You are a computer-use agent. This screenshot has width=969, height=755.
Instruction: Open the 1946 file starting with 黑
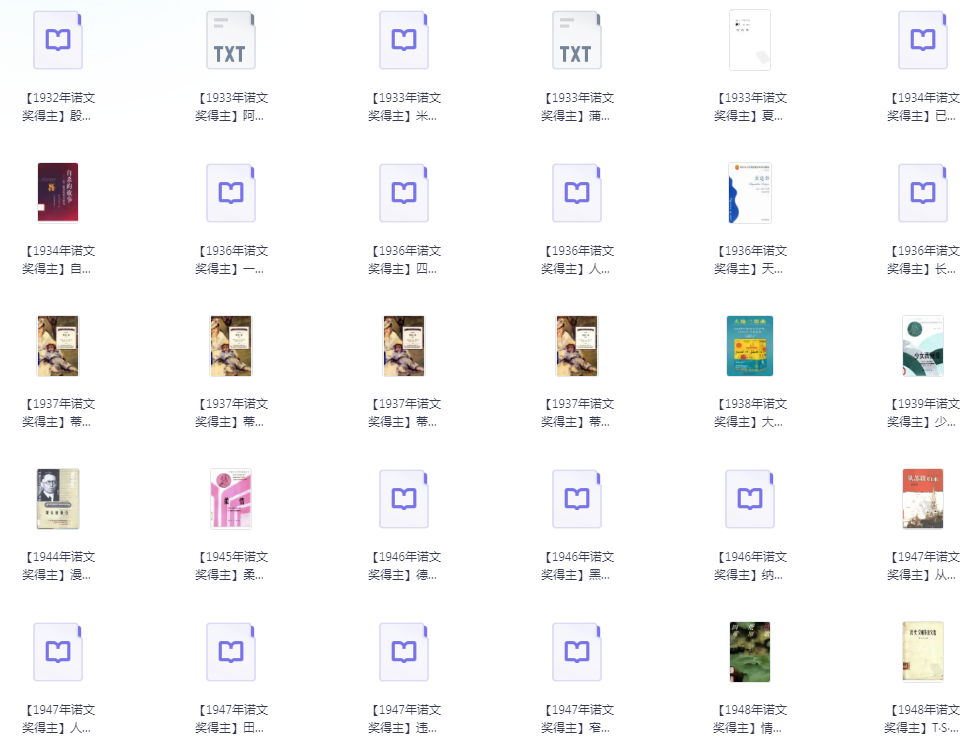point(577,498)
